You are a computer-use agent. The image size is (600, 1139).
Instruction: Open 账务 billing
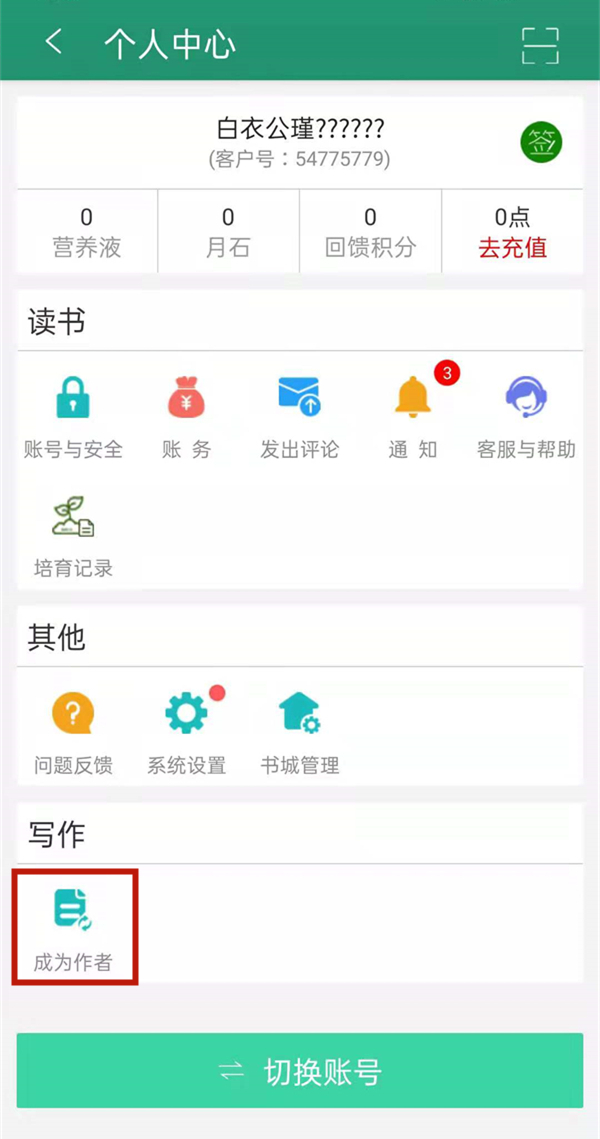(187, 416)
